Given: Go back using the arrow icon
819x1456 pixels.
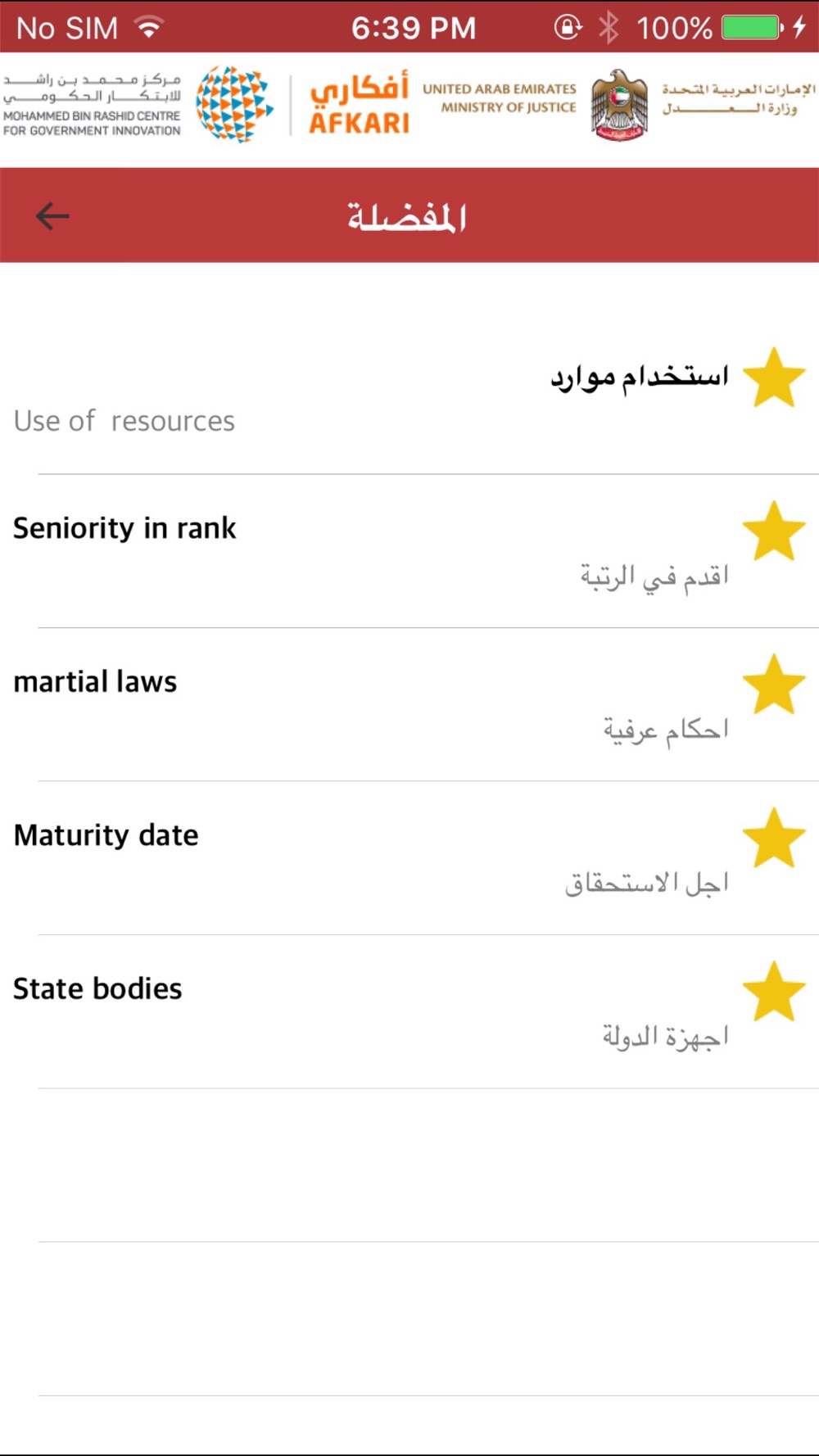Looking at the screenshot, I should click(52, 216).
